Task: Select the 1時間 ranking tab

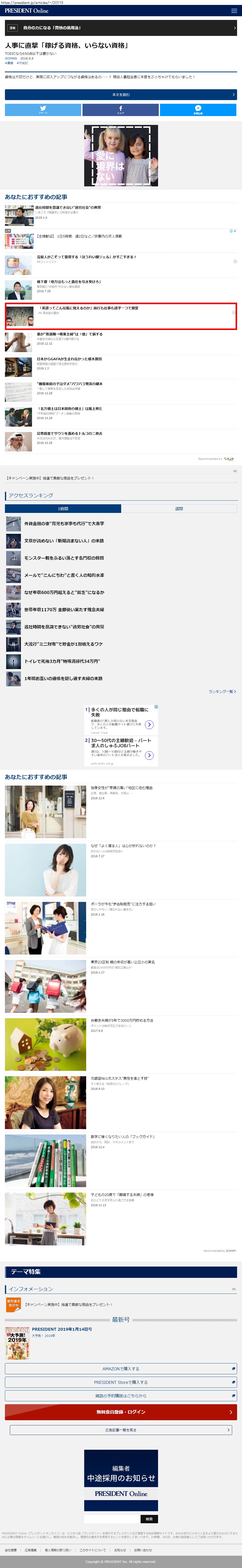Action: [x=63, y=508]
